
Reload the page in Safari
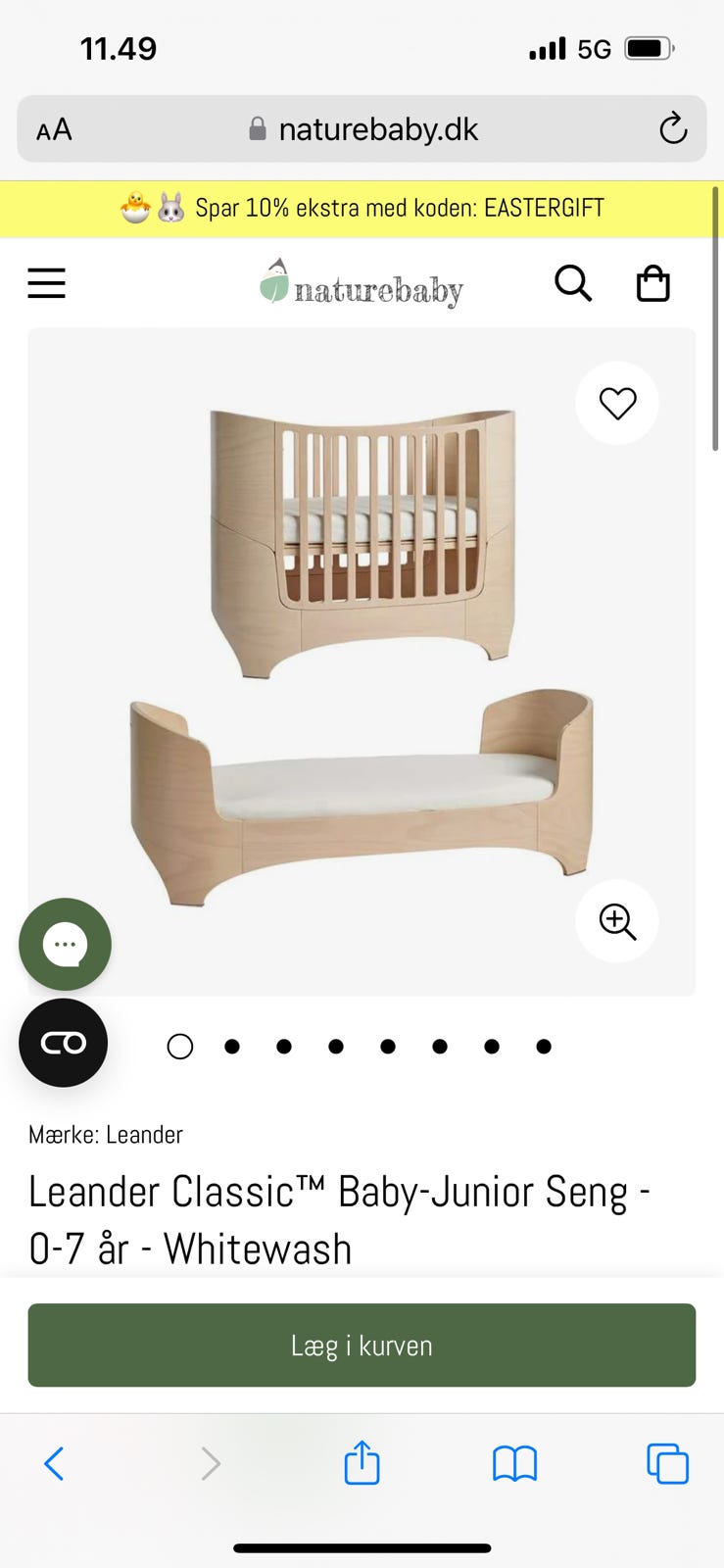click(x=673, y=128)
